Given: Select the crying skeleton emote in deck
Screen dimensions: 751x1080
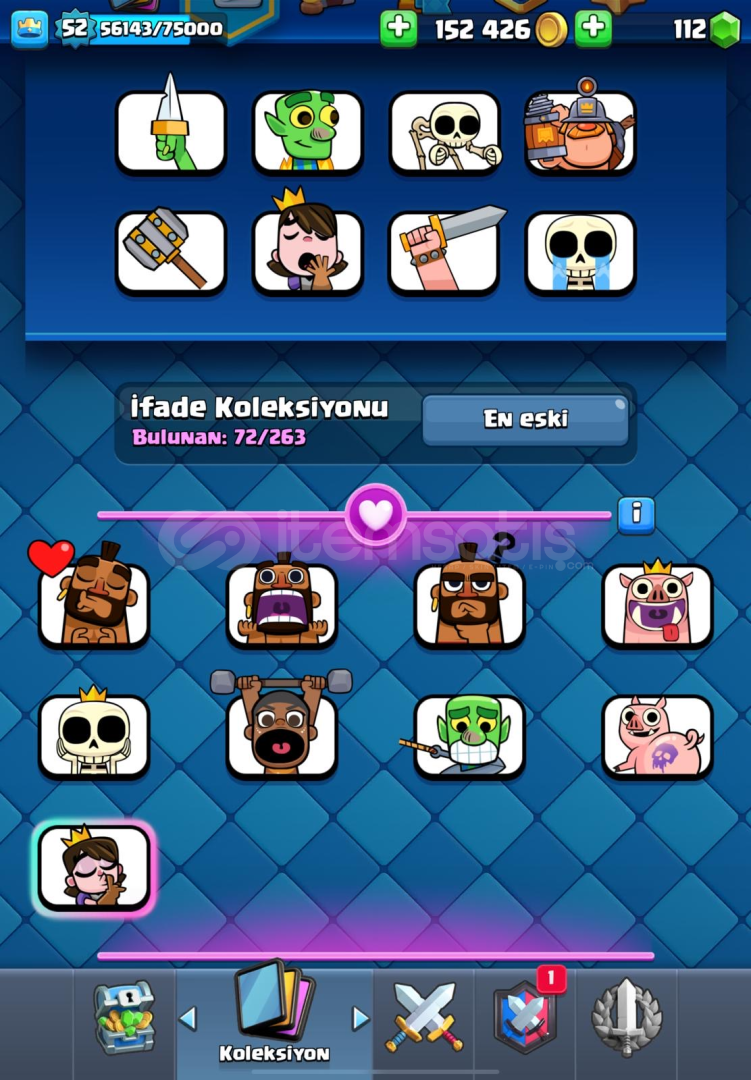Looking at the screenshot, I should point(580,252).
